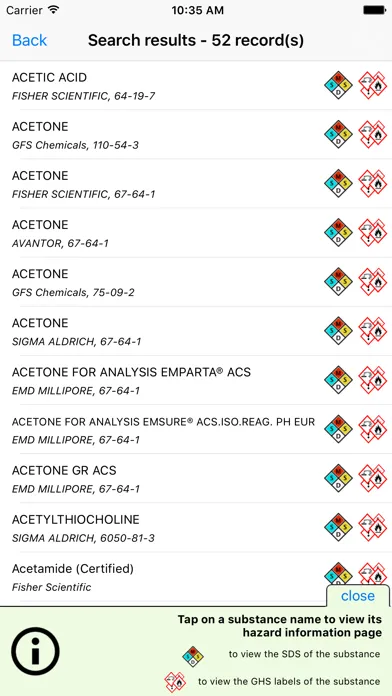The height and width of the screenshot is (696, 392).
Task: Open Acetamide (Certified) entry
Action: point(160,577)
